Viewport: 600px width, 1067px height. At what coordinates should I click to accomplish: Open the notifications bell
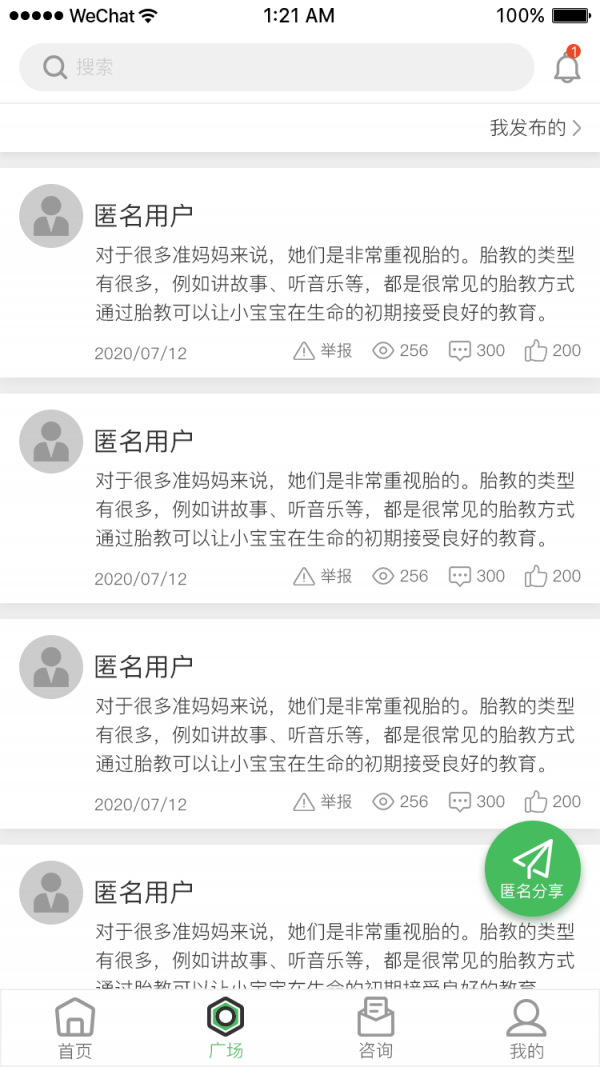pyautogui.click(x=567, y=67)
